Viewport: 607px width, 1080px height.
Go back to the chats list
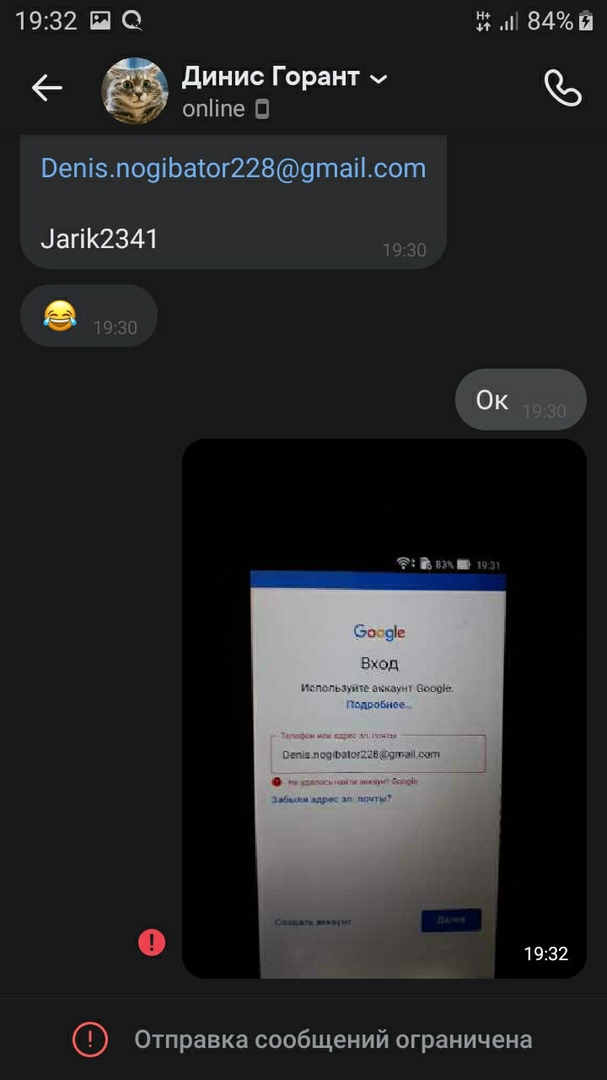click(47, 88)
